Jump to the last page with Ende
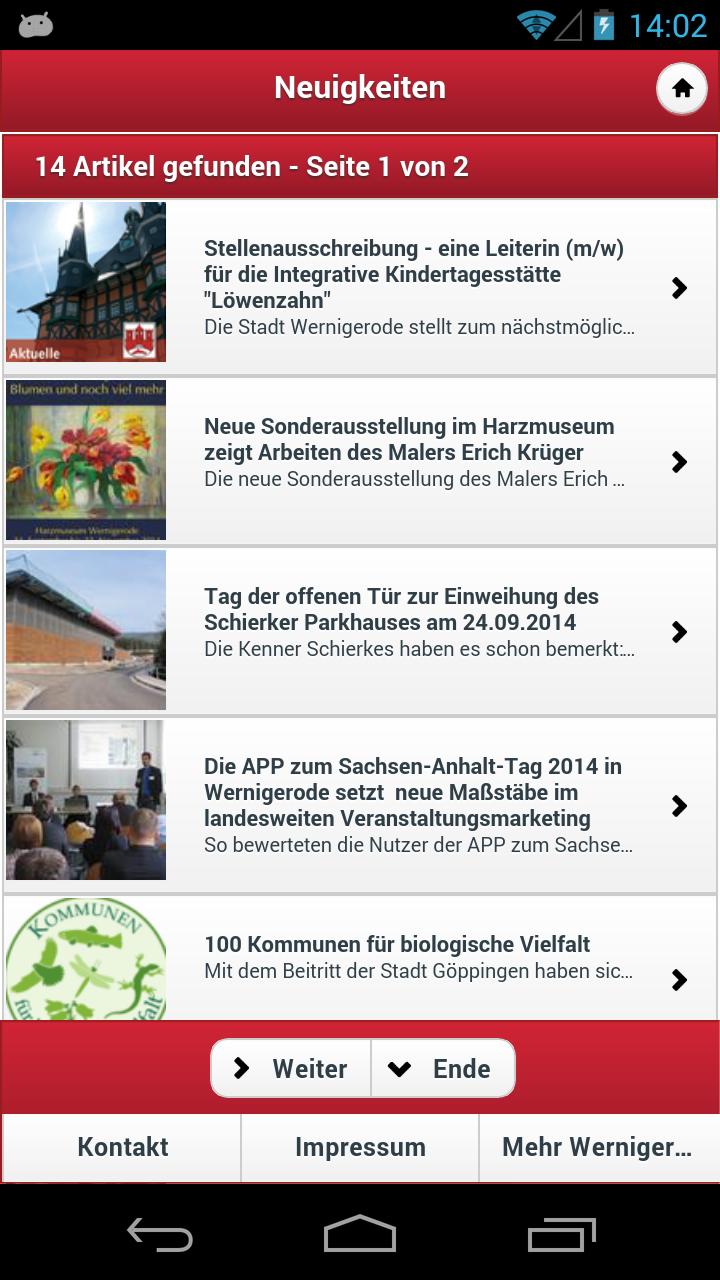 pos(443,1068)
